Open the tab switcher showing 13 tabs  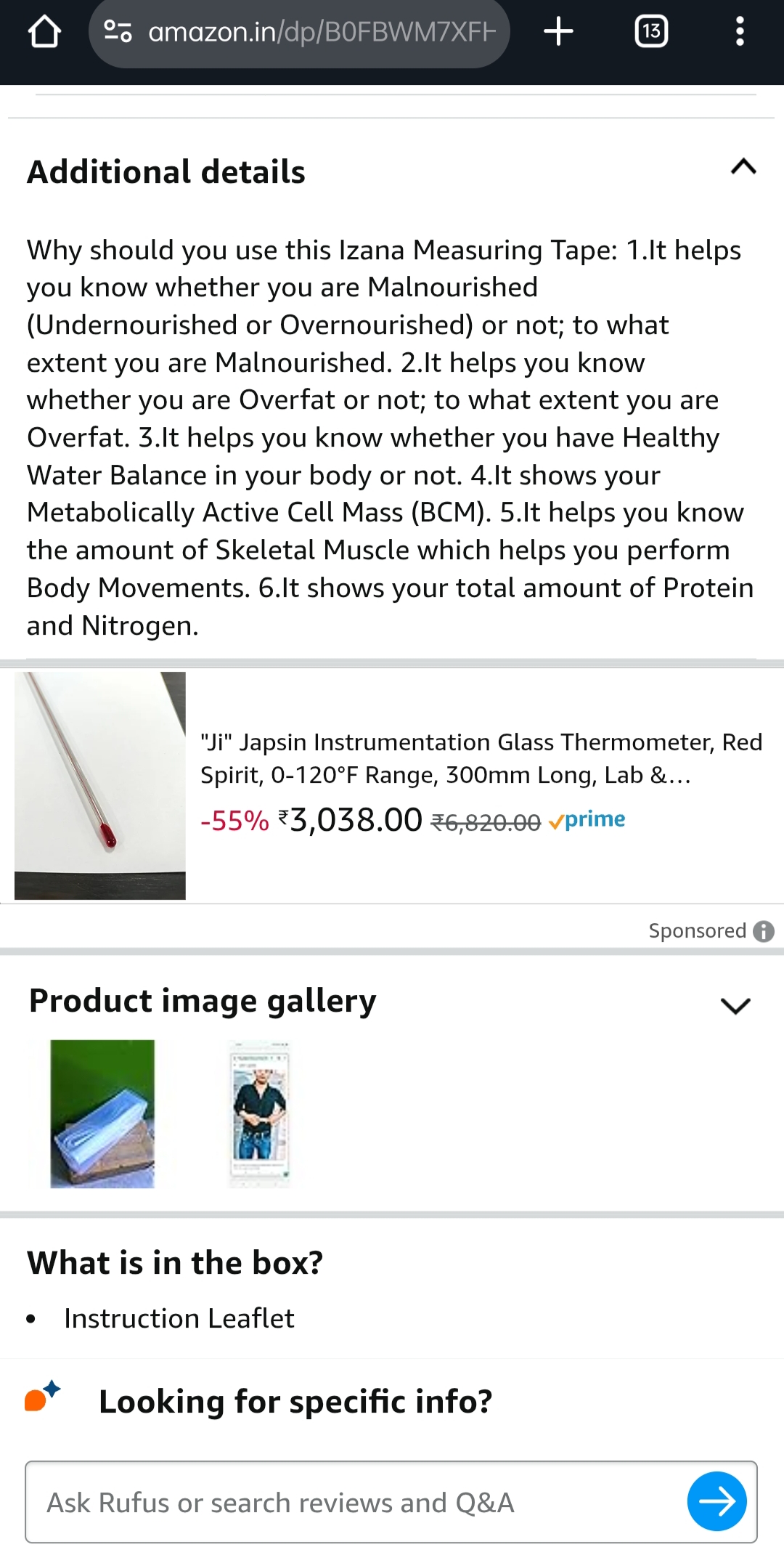pos(651,32)
